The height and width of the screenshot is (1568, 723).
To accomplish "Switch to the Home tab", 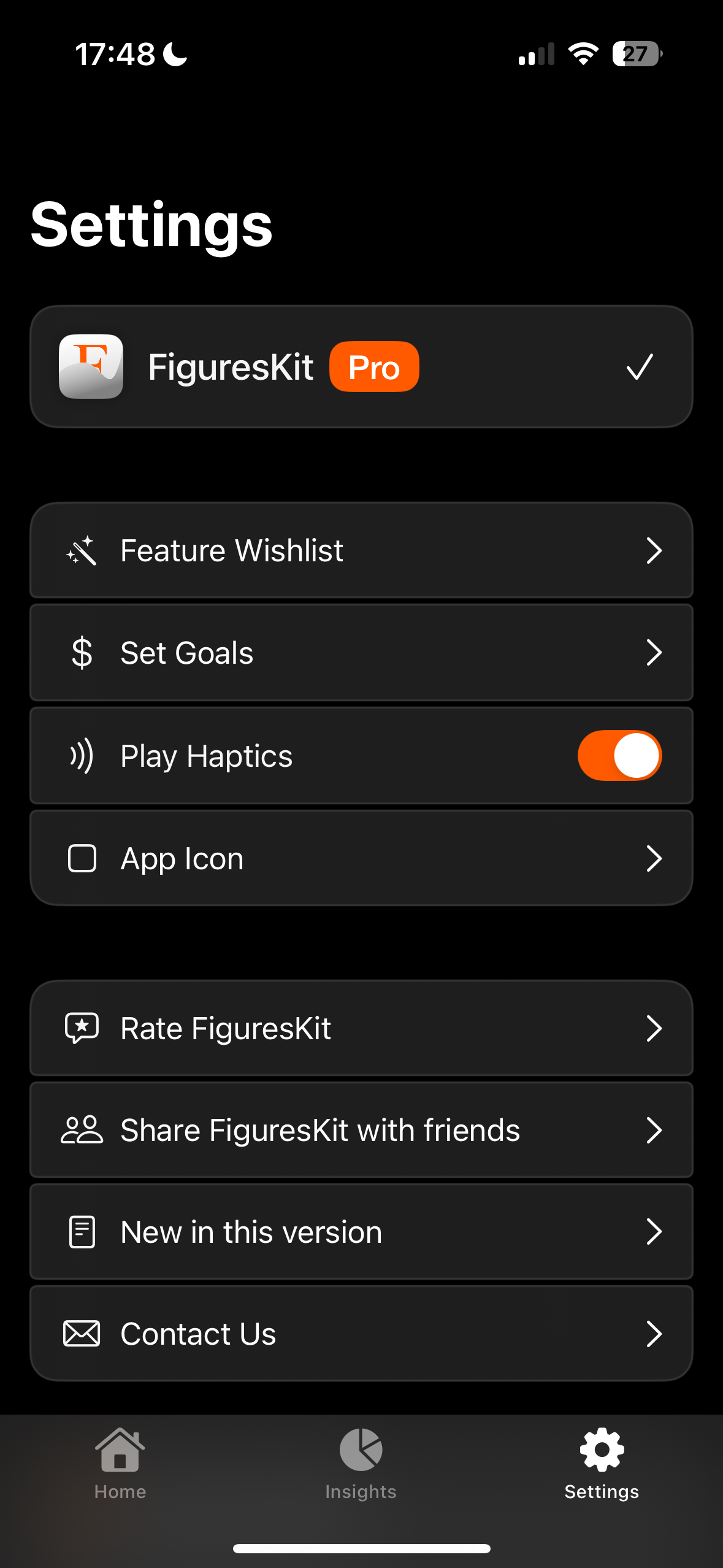I will click(x=120, y=1463).
